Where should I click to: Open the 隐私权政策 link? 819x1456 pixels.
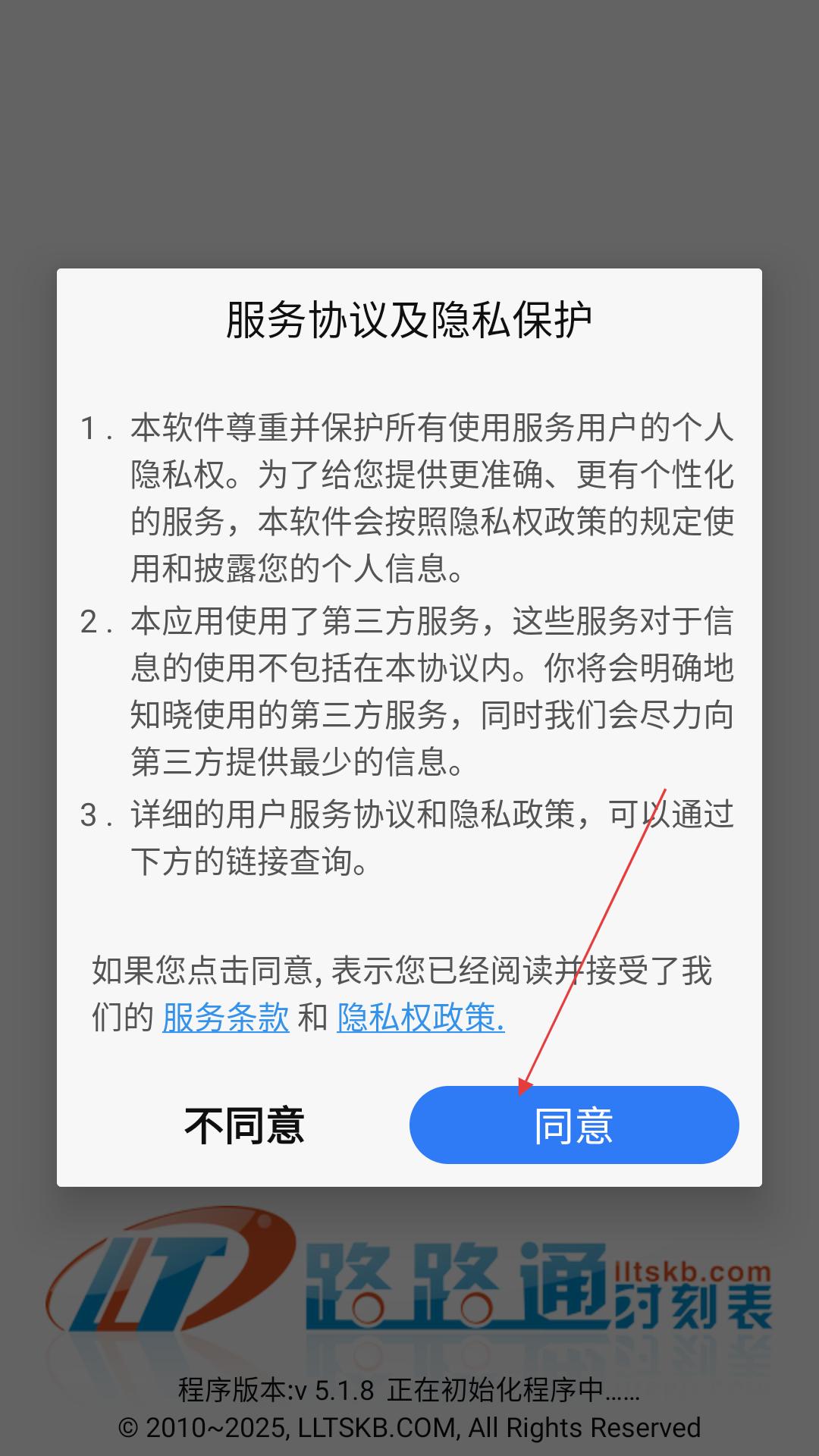click(421, 1017)
